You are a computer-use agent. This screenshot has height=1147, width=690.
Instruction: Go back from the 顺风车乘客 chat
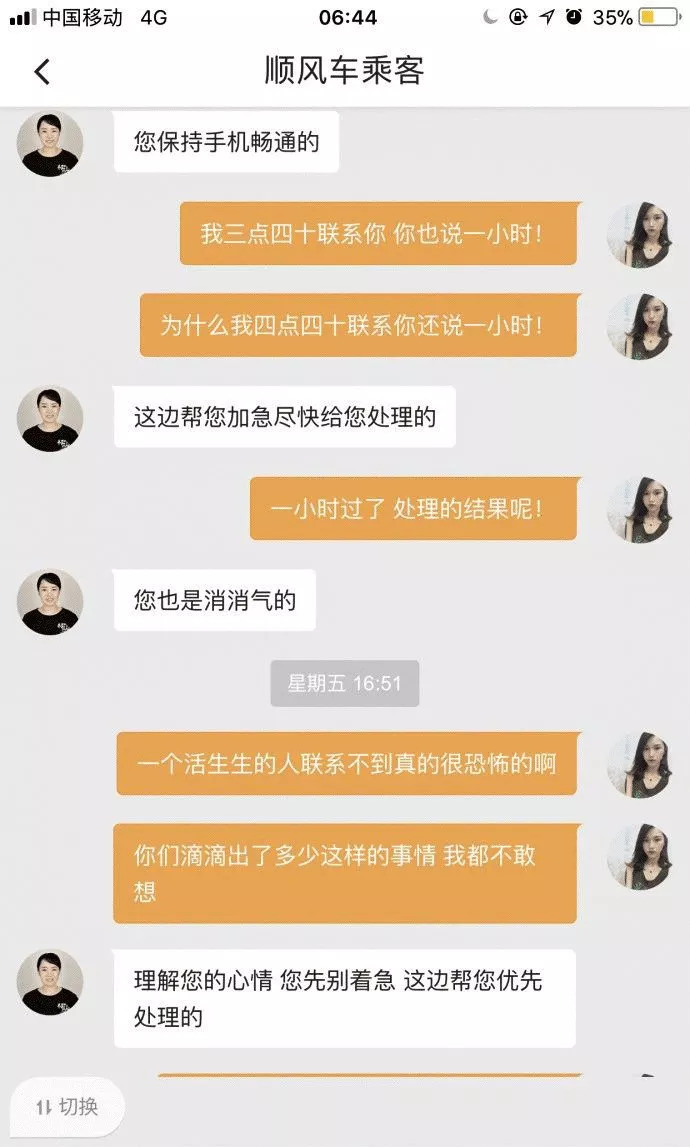[42, 71]
